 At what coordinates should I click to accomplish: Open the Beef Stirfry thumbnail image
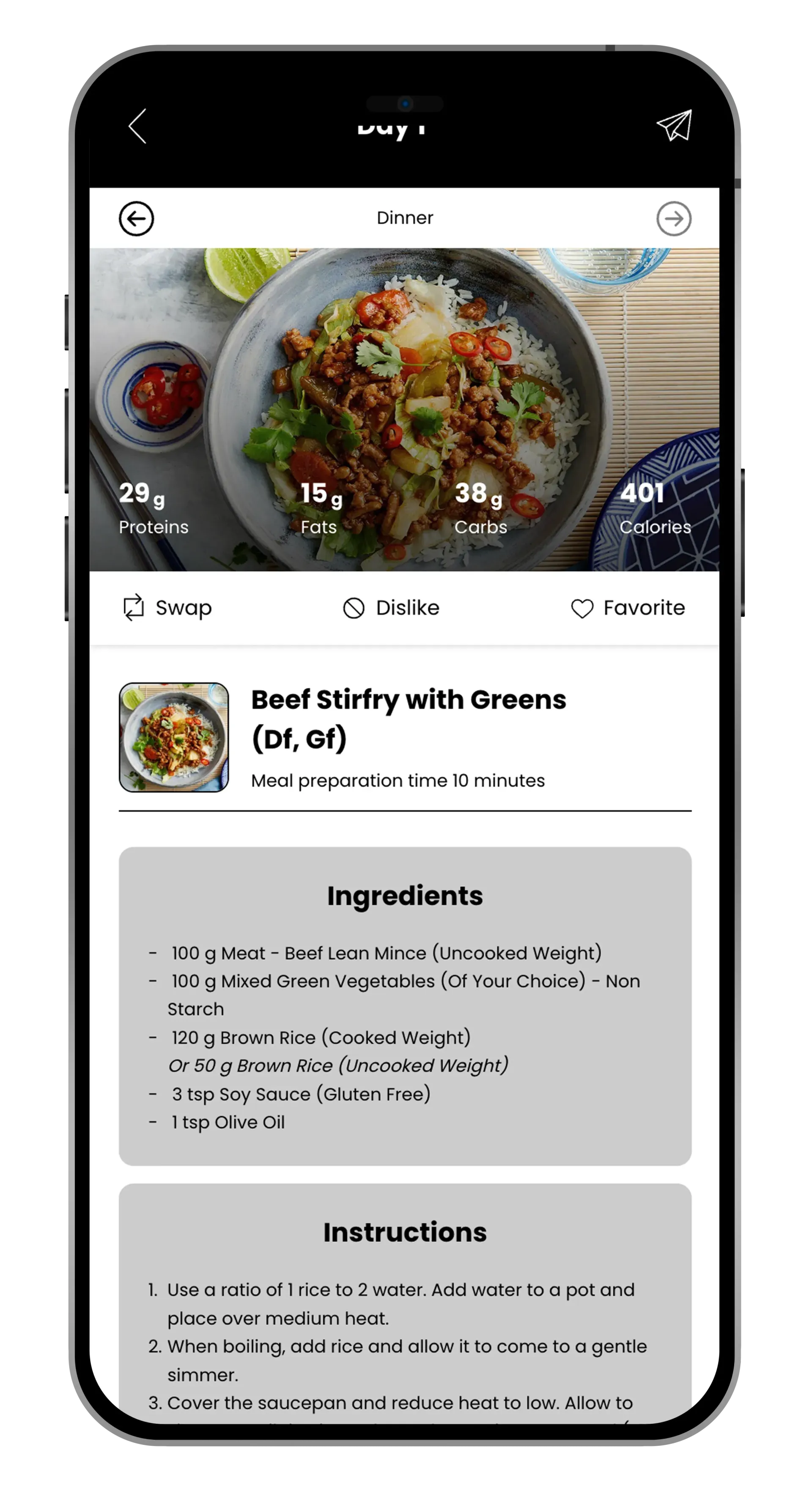pos(174,737)
